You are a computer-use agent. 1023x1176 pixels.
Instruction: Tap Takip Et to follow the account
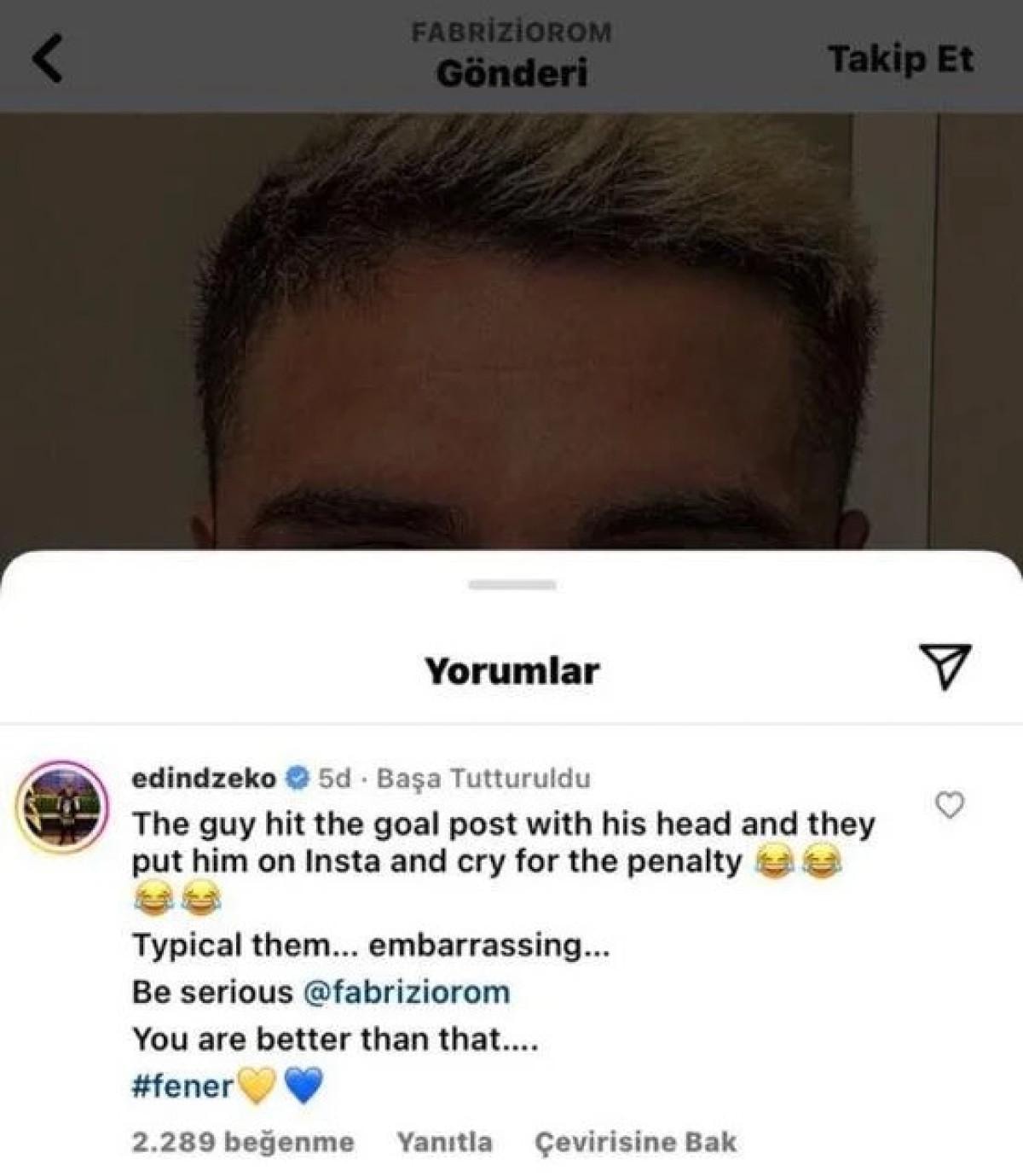pos(900,60)
